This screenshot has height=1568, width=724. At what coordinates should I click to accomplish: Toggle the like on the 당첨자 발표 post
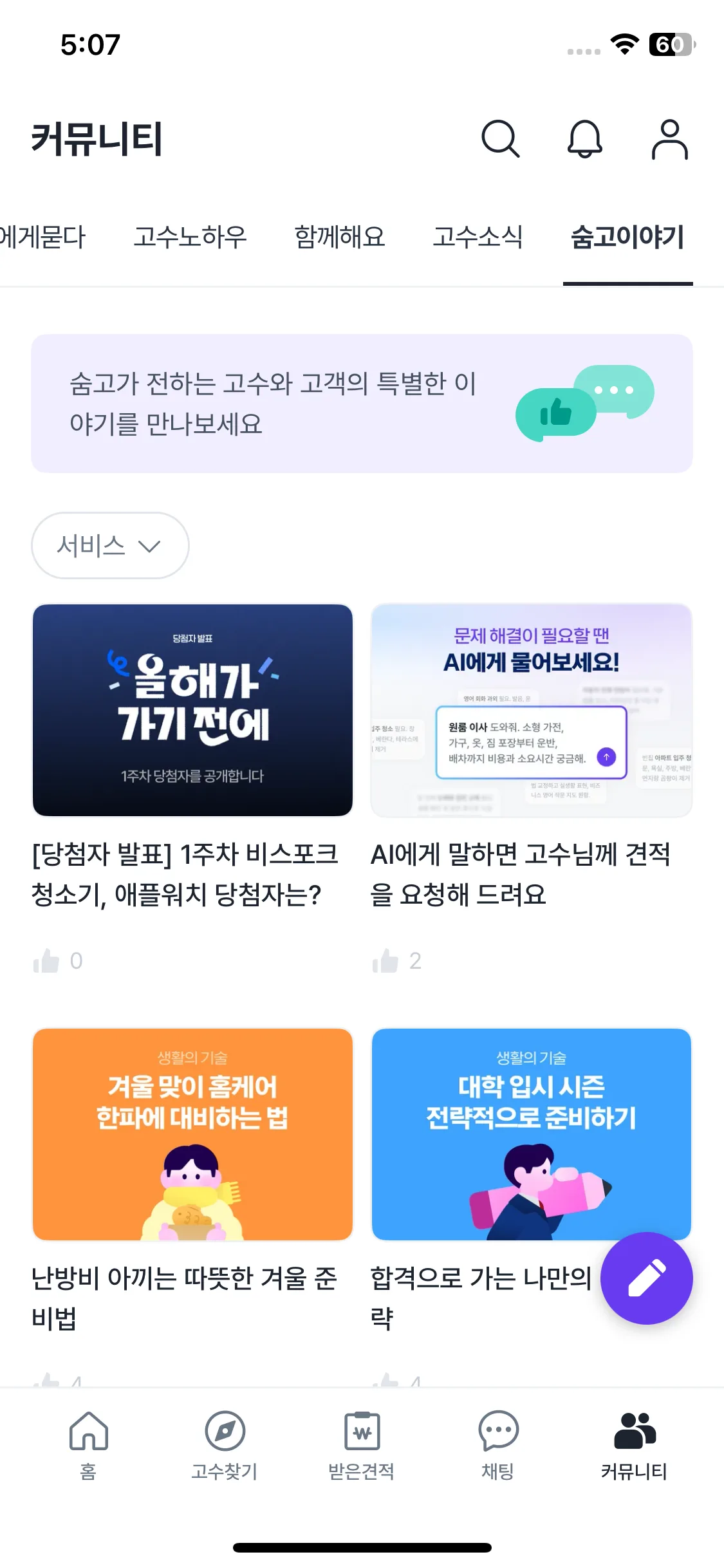point(46,961)
